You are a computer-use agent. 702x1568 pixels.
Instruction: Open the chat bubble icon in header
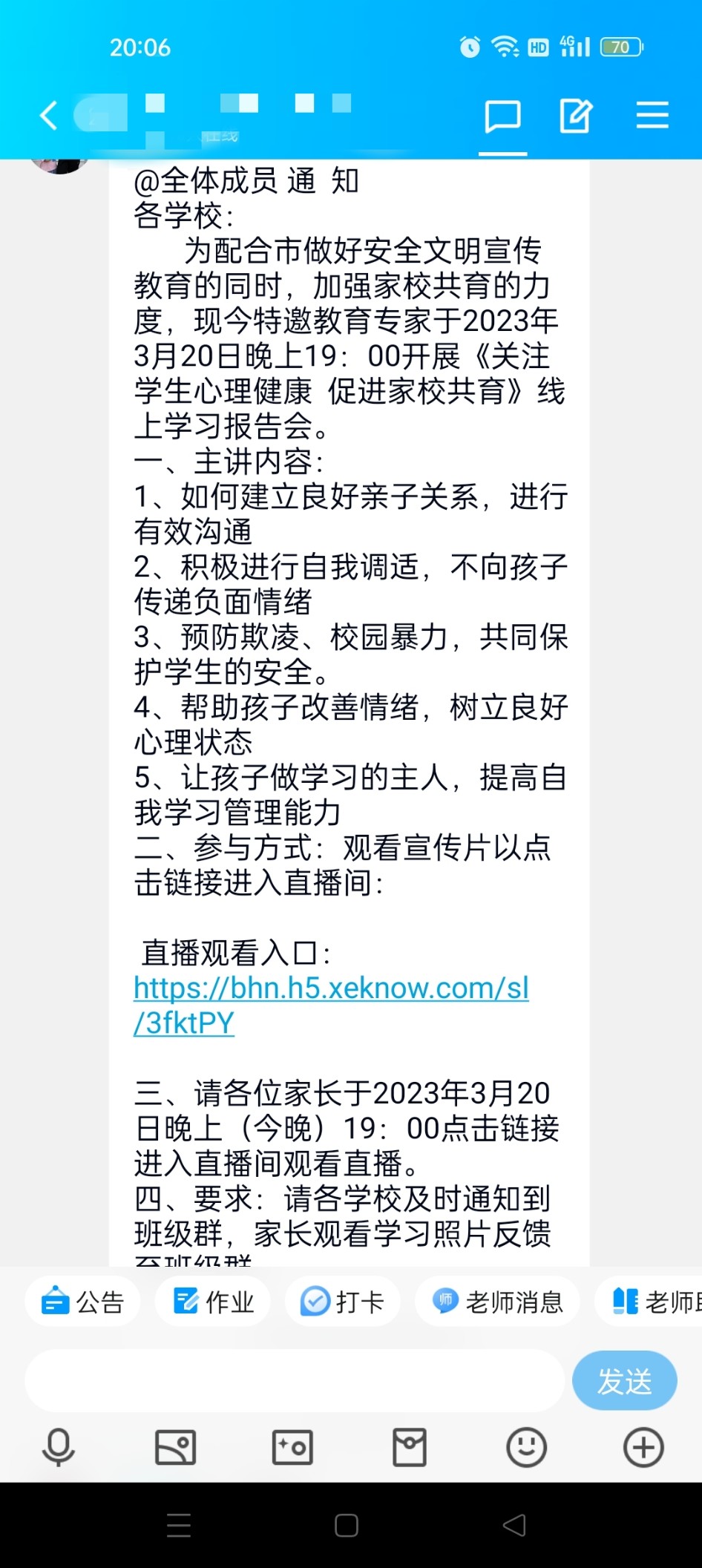coord(502,117)
